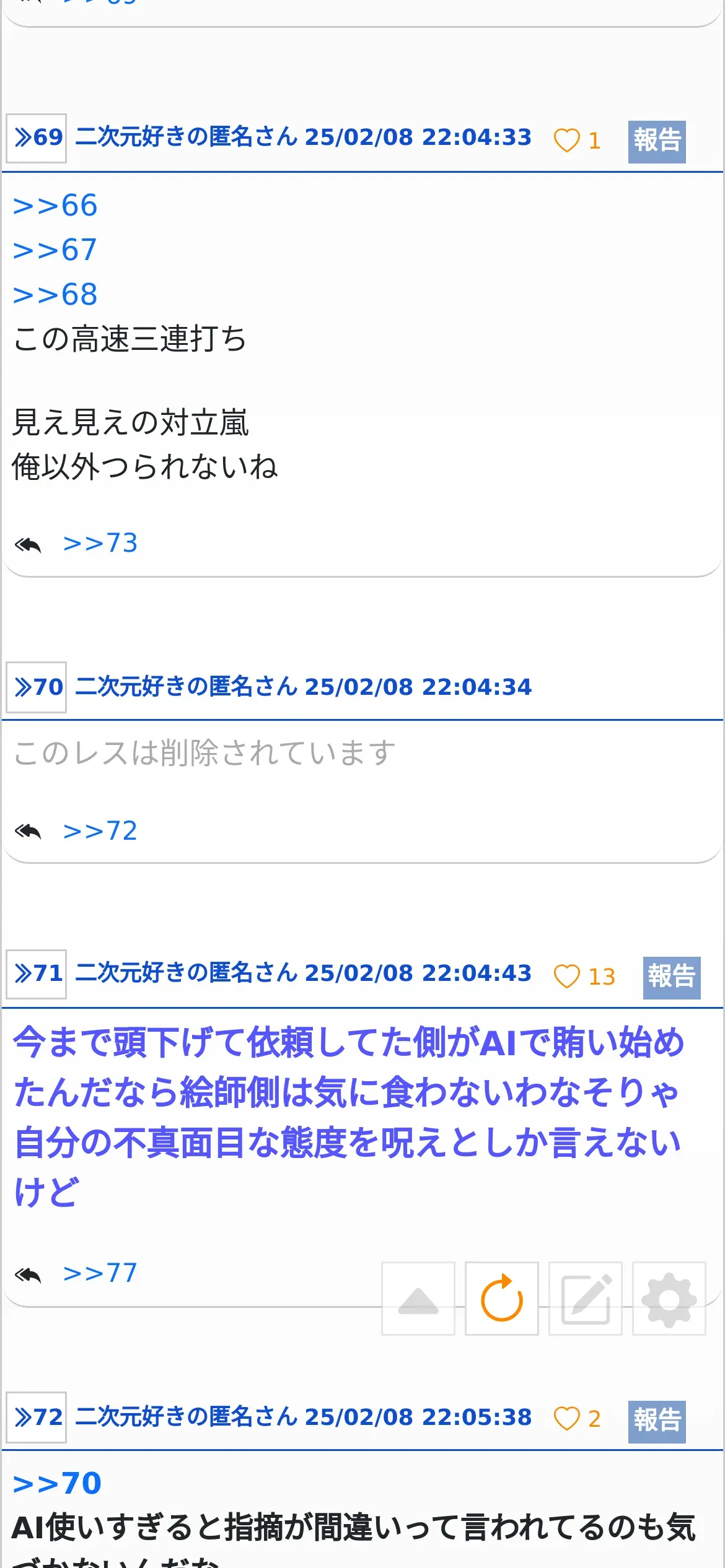The image size is (725, 1568).
Task: Report post 69 using 報告 button
Action: pos(657,142)
